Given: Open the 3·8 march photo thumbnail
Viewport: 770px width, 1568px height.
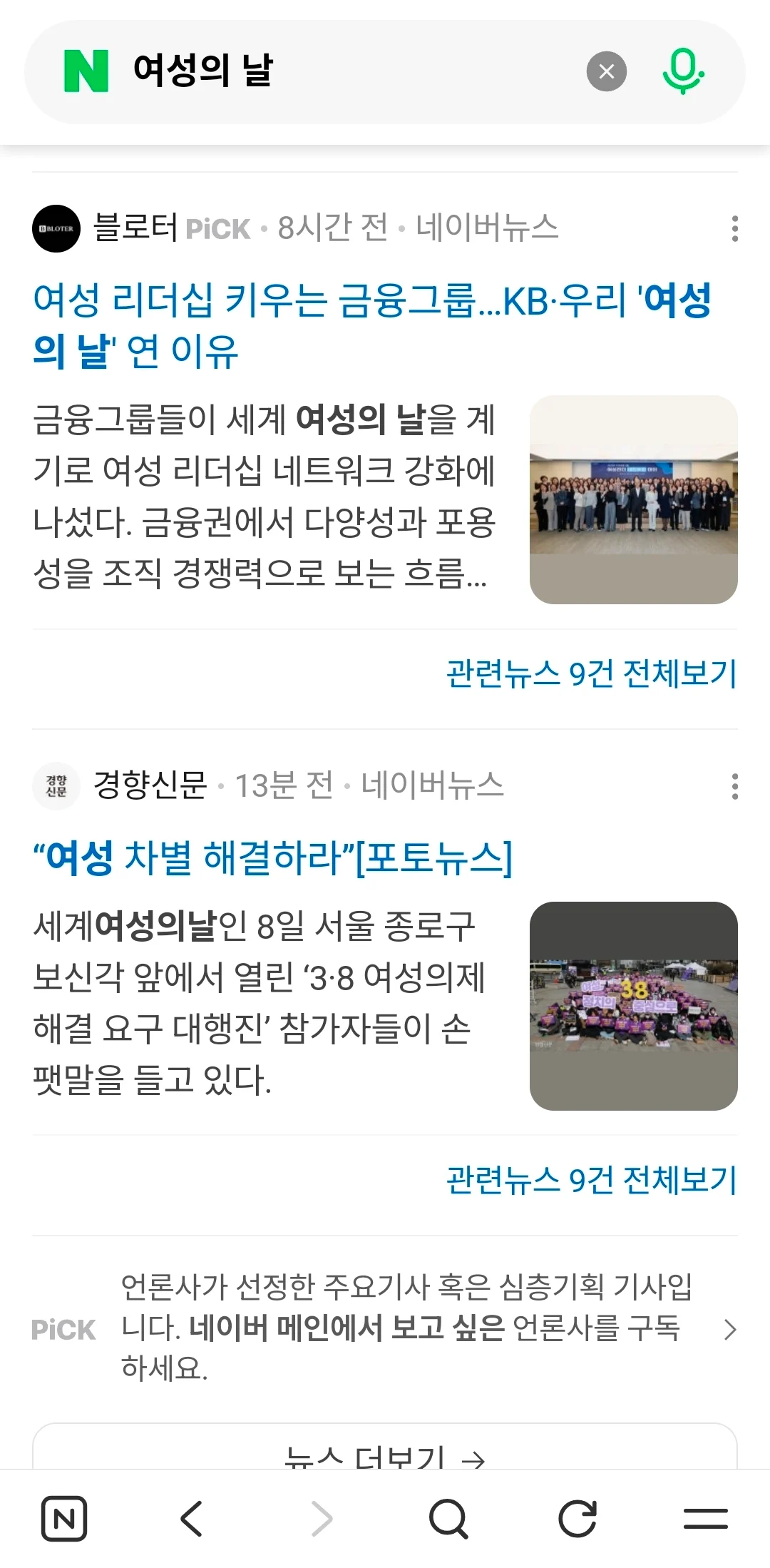Looking at the screenshot, I should (x=633, y=1006).
